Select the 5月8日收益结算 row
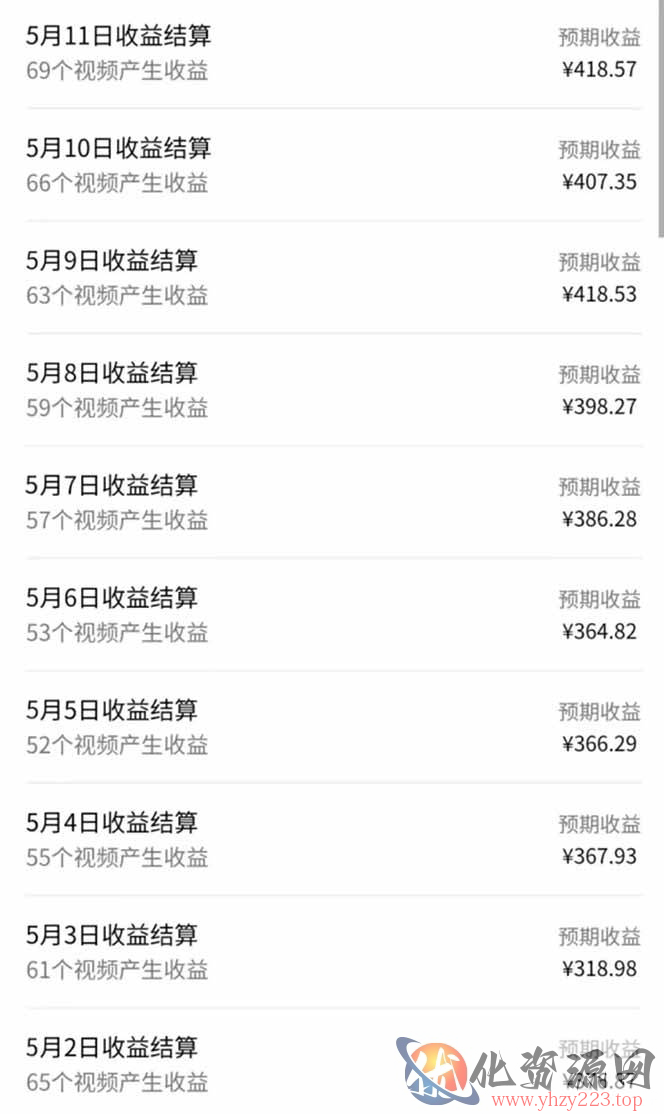 click(332, 389)
